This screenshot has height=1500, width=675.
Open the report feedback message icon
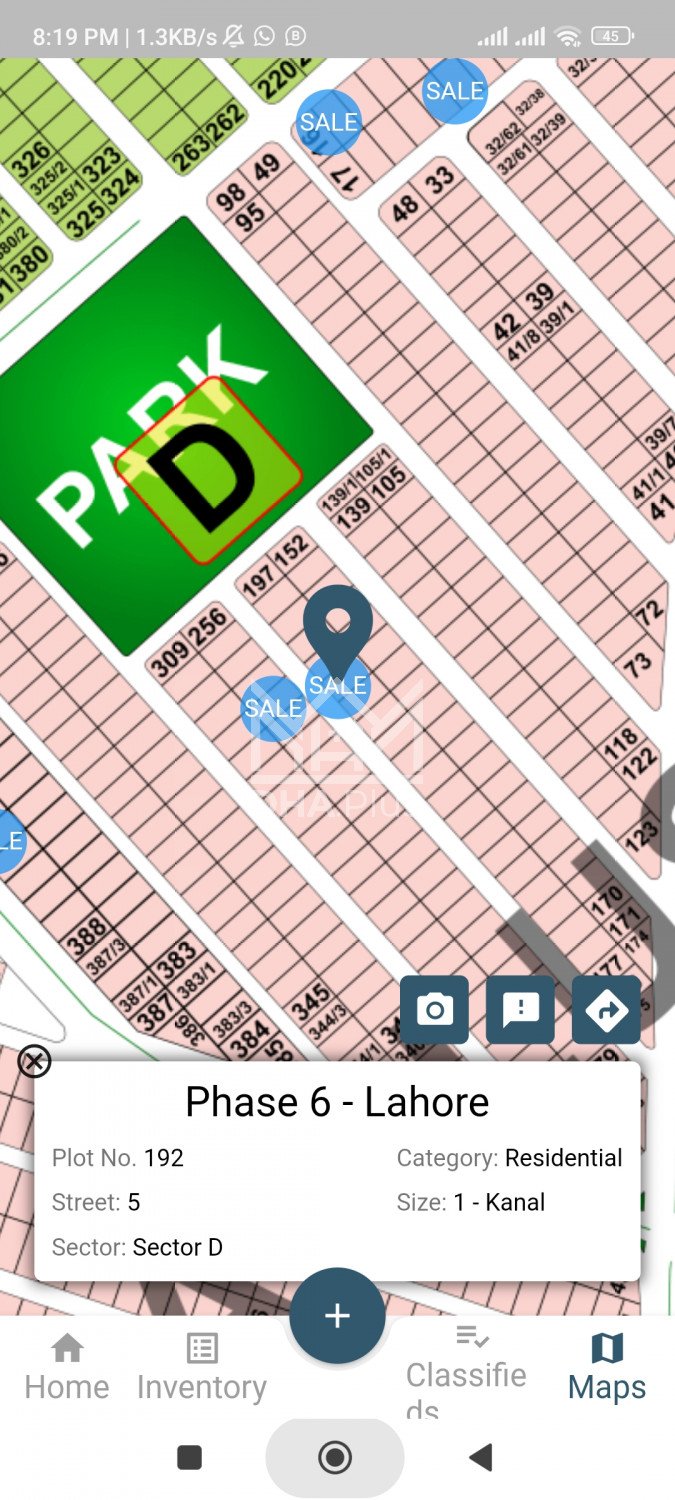click(x=520, y=1010)
